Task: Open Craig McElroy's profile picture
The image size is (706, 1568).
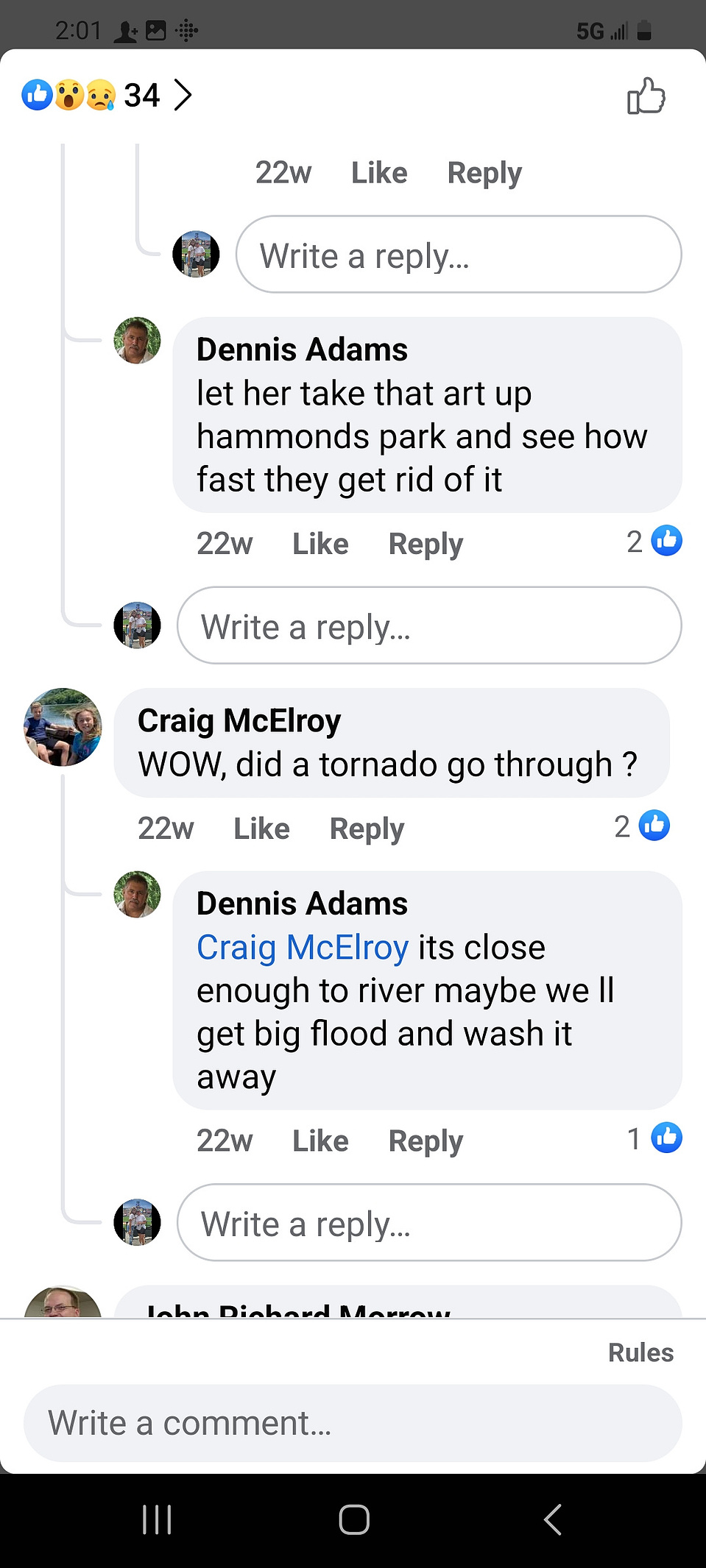Action: [63, 727]
